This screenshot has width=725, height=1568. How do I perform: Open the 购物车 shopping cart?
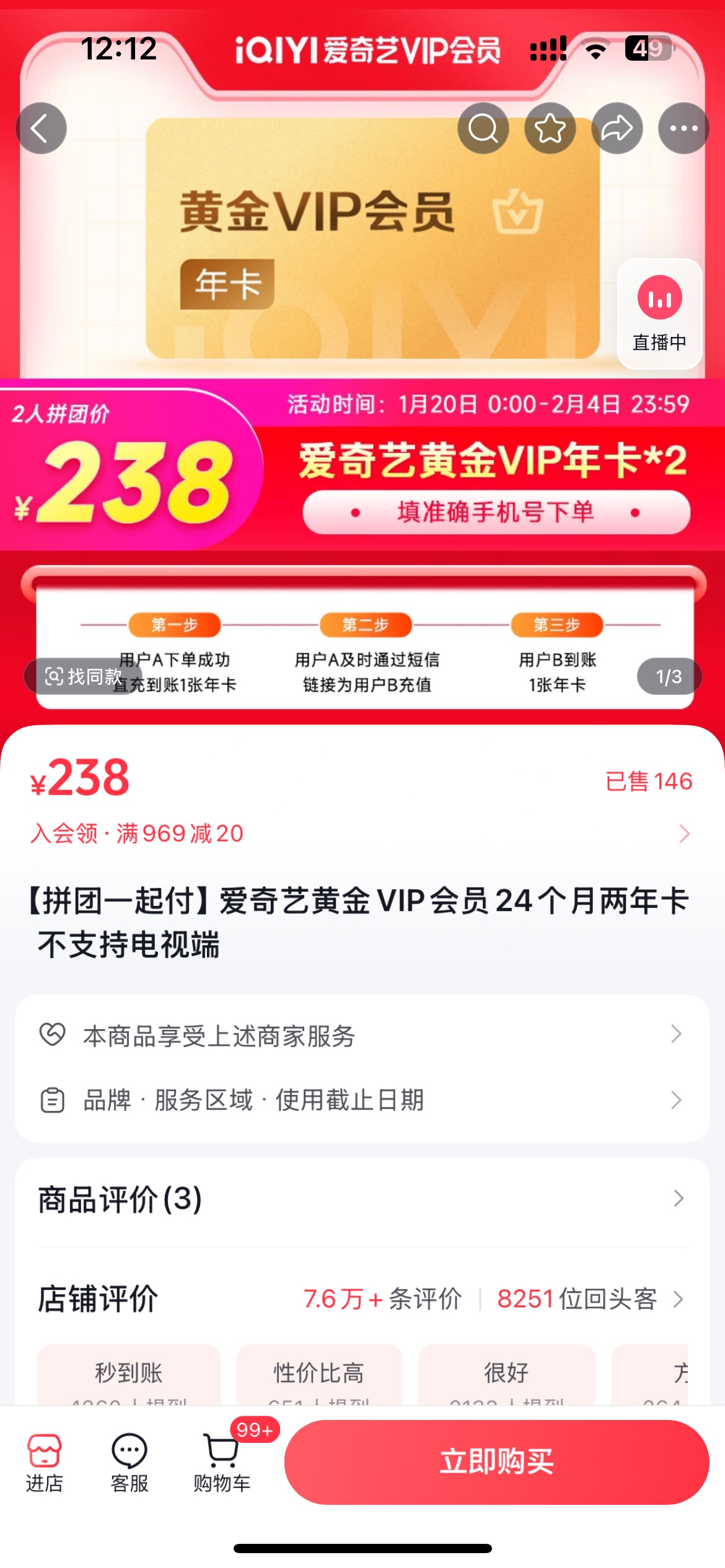pyautogui.click(x=221, y=1463)
